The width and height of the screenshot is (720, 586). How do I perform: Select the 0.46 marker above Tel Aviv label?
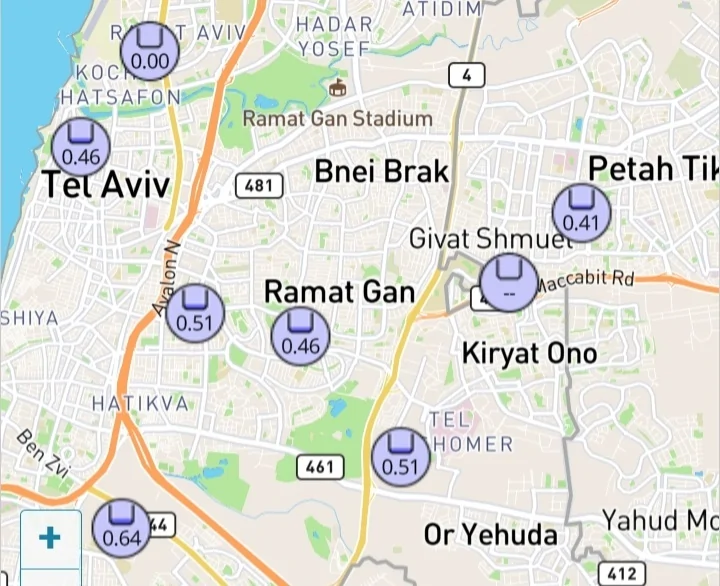pyautogui.click(x=81, y=146)
